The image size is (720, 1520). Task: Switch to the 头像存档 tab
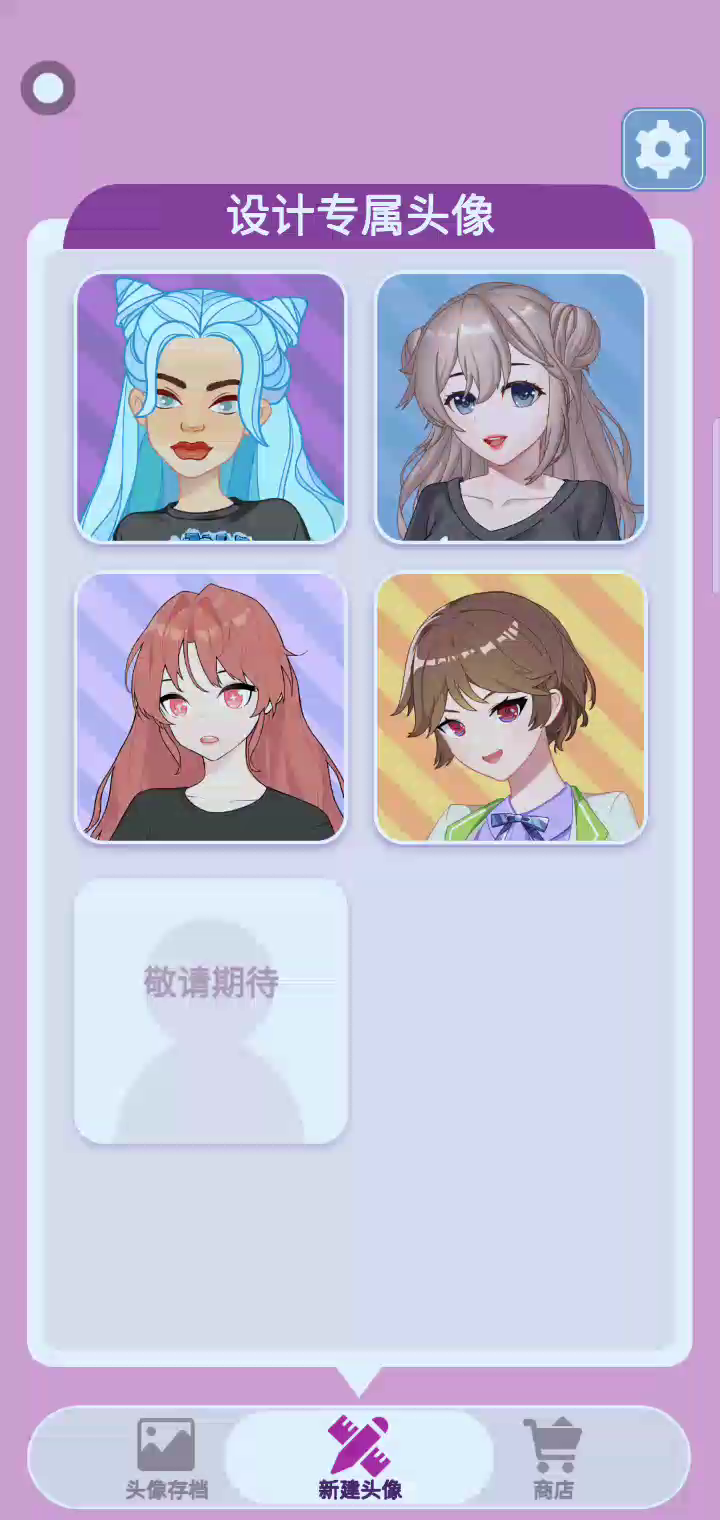click(x=166, y=1458)
